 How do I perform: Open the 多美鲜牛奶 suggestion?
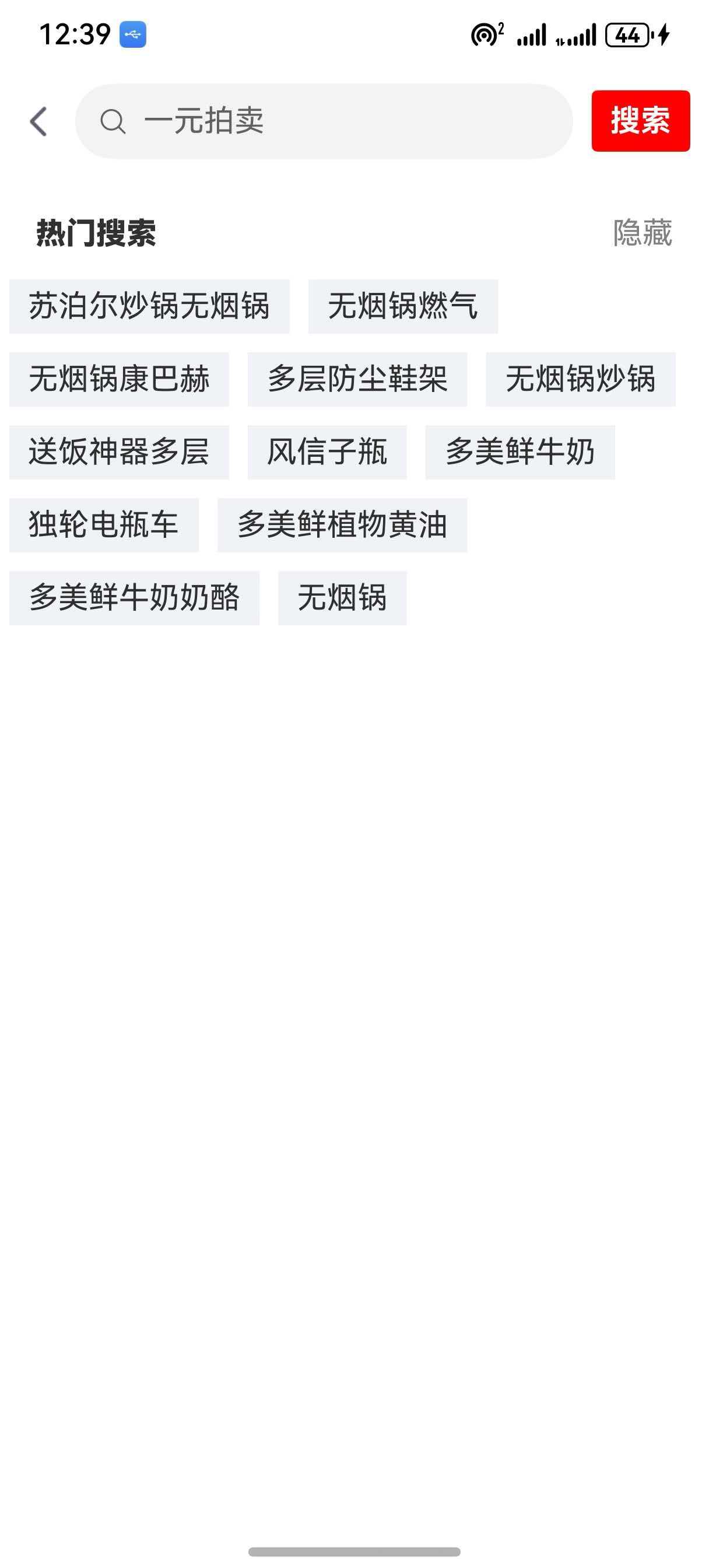520,452
